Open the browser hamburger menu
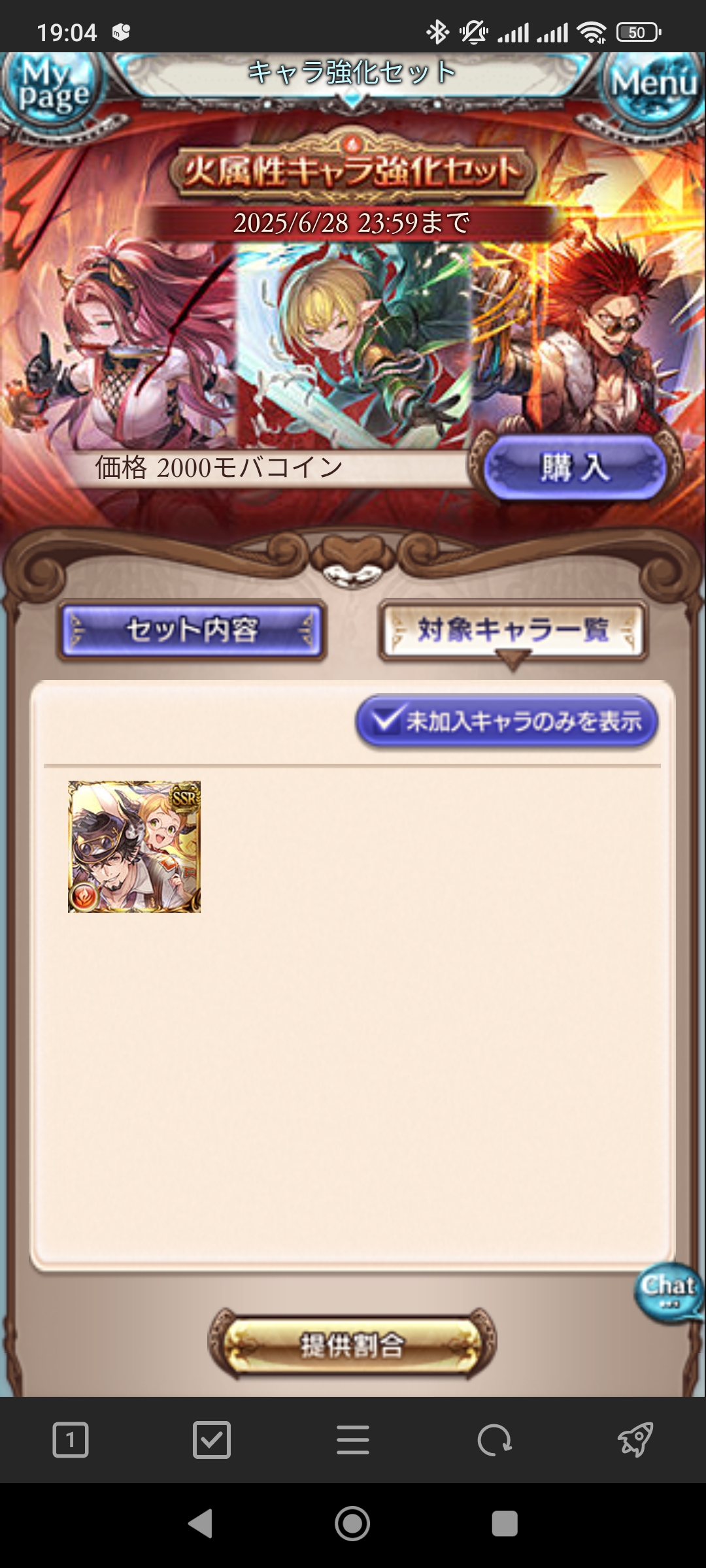Viewport: 706px width, 1568px height. (x=353, y=1440)
